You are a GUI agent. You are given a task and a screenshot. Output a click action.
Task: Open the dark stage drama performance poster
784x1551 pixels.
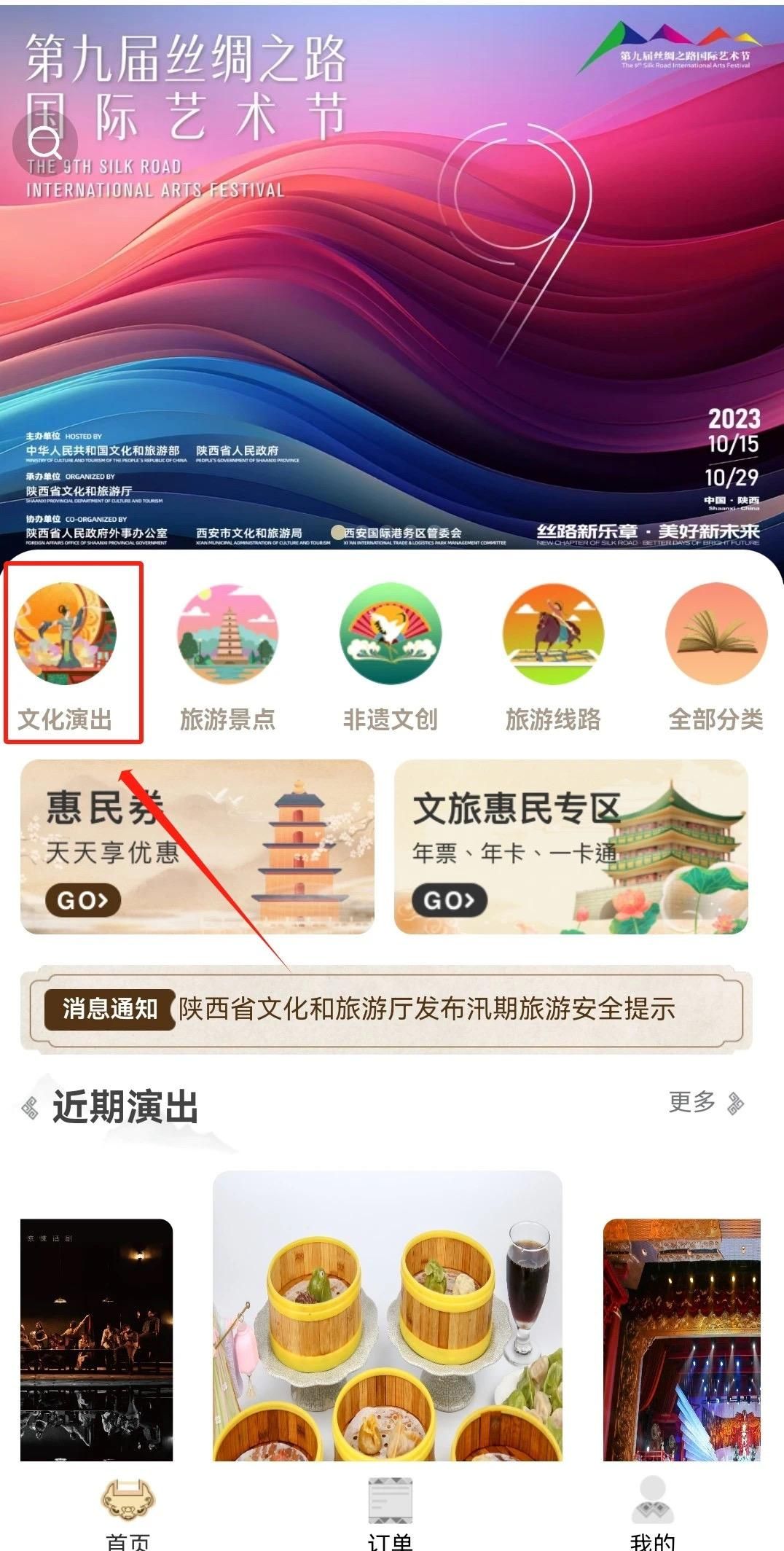point(96,1340)
